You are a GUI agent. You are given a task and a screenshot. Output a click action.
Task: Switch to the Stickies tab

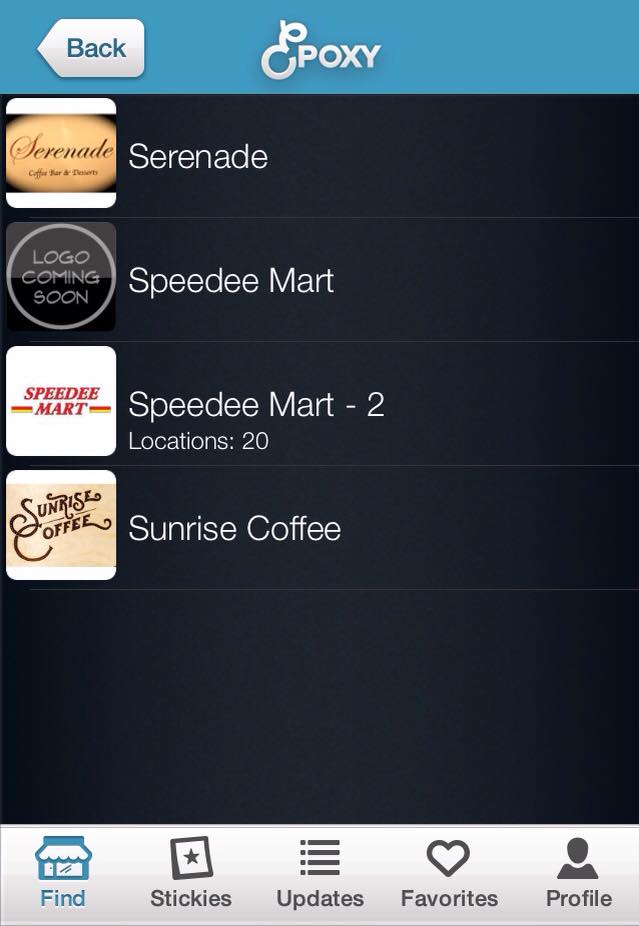(191, 874)
